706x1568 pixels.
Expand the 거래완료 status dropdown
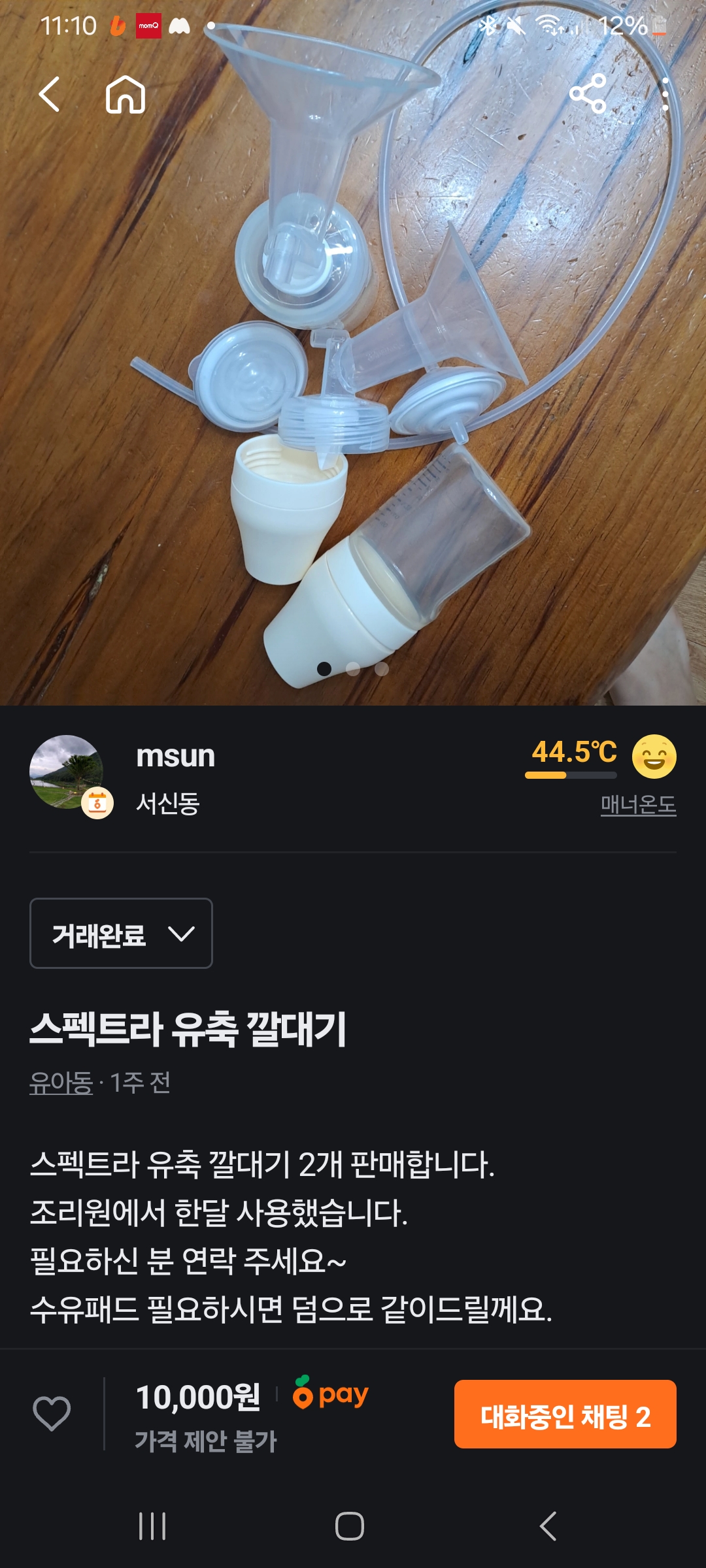(122, 933)
